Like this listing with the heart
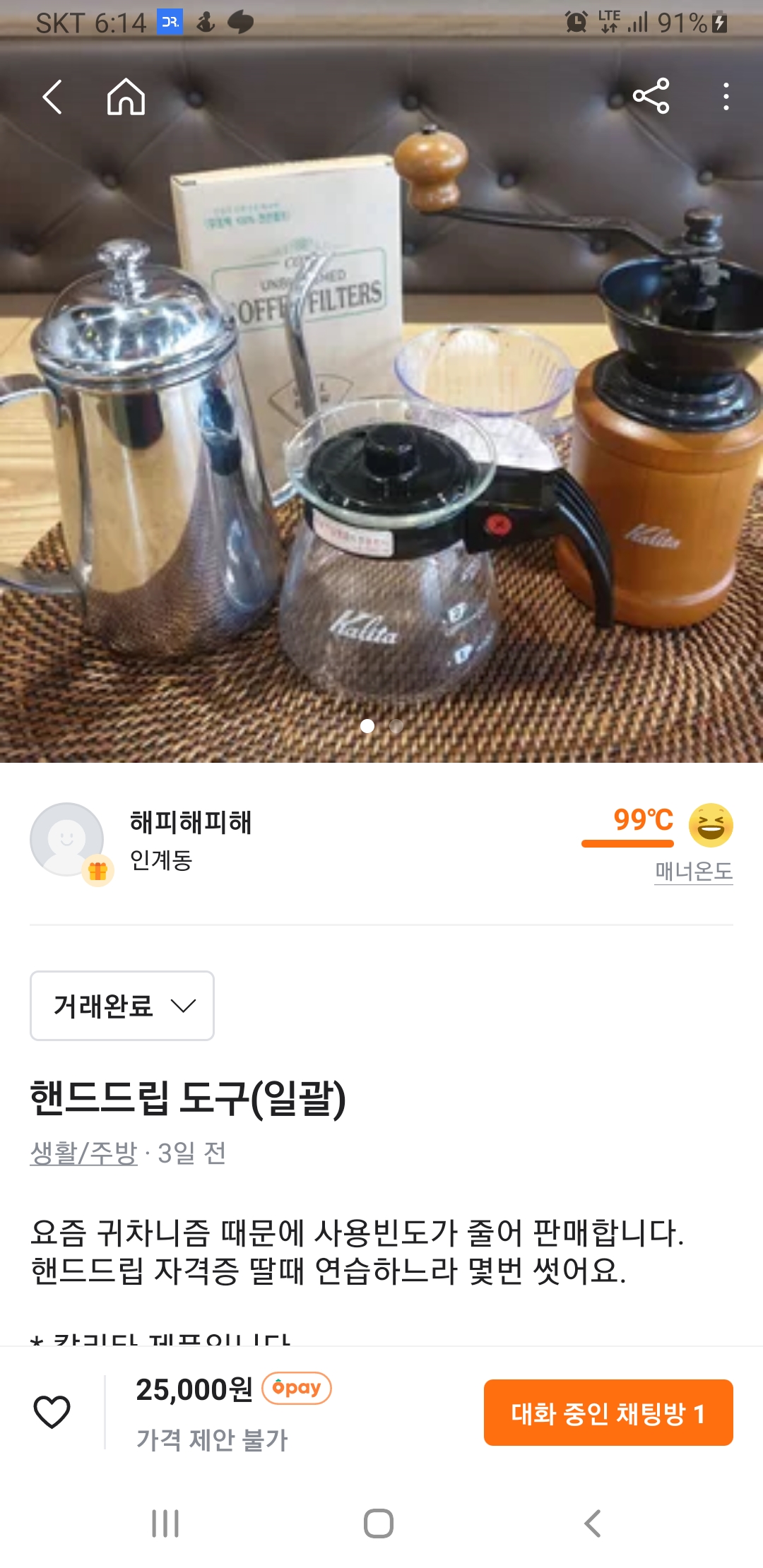This screenshot has height=1568, width=763. (52, 1412)
